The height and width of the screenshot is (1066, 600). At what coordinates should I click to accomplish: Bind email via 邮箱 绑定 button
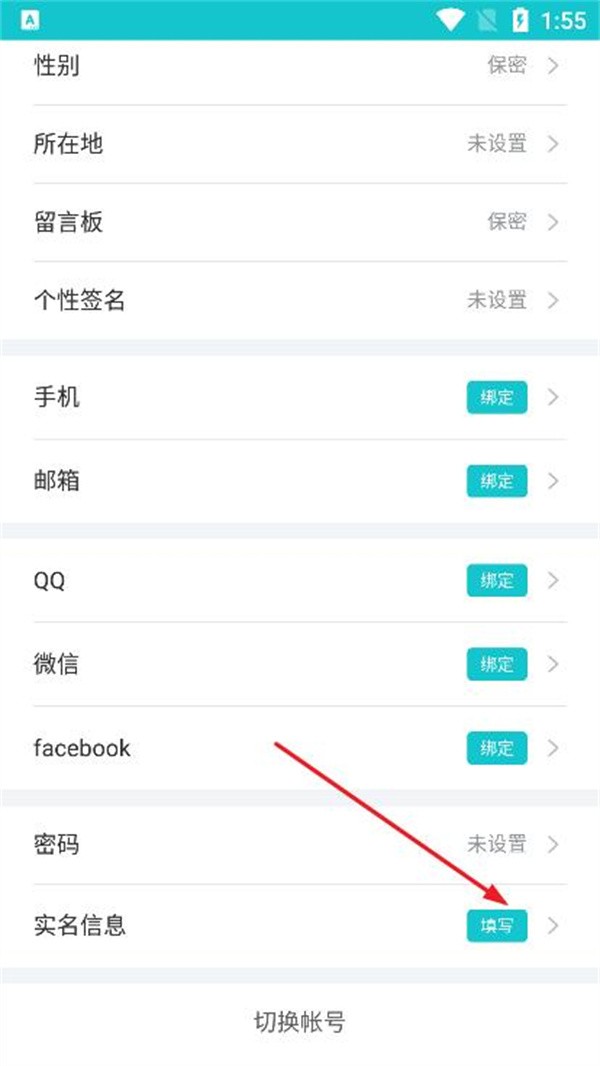pyautogui.click(x=496, y=481)
